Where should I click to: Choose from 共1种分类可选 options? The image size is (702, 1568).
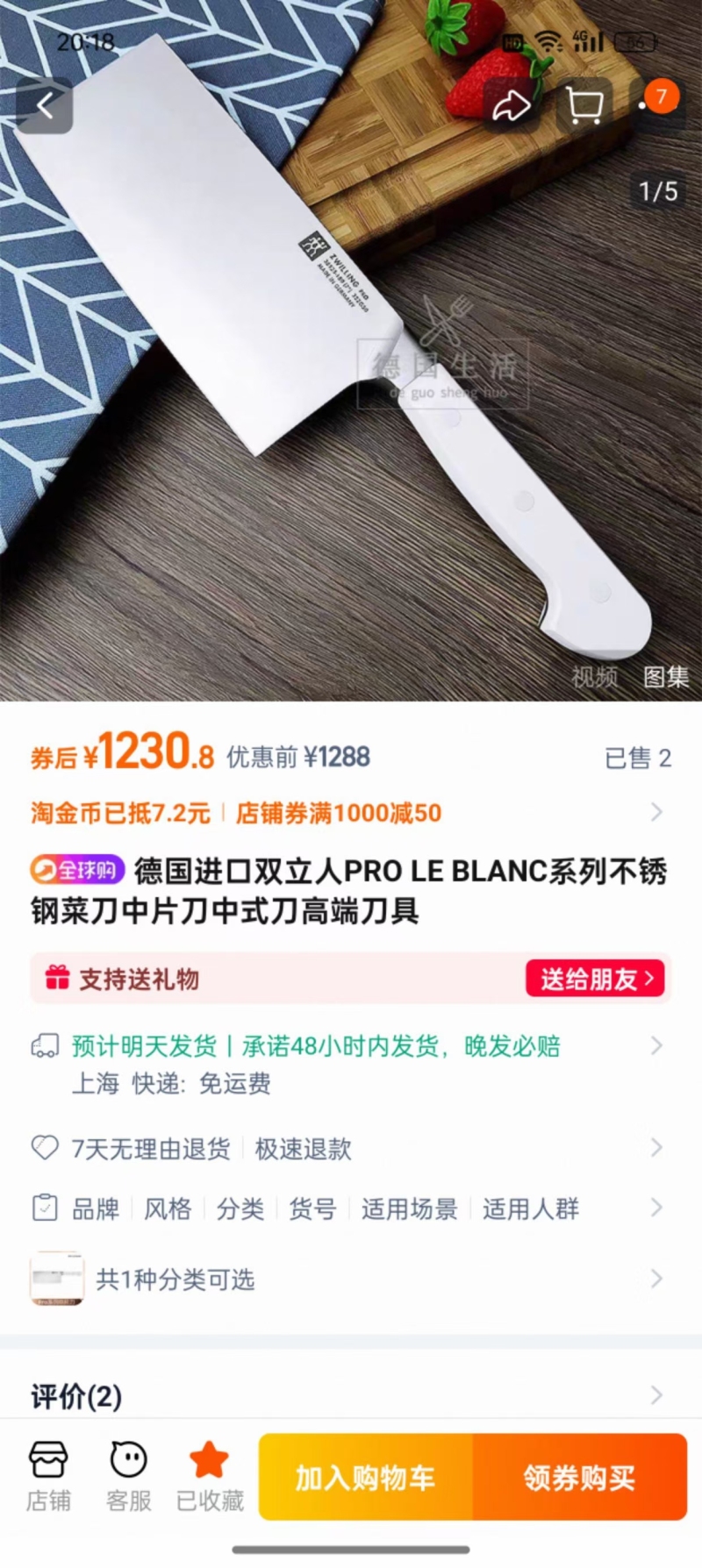click(349, 1279)
